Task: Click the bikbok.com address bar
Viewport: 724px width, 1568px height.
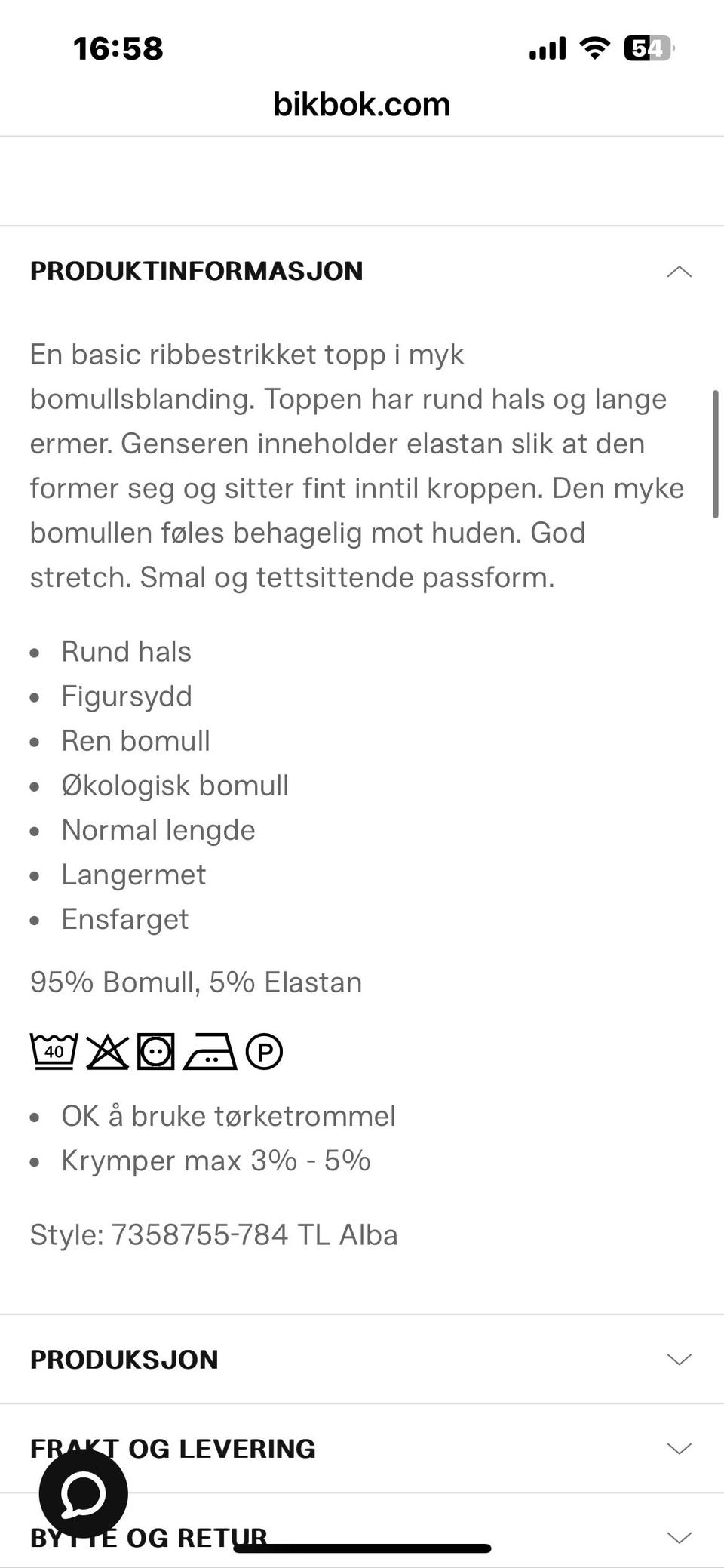Action: point(361,103)
